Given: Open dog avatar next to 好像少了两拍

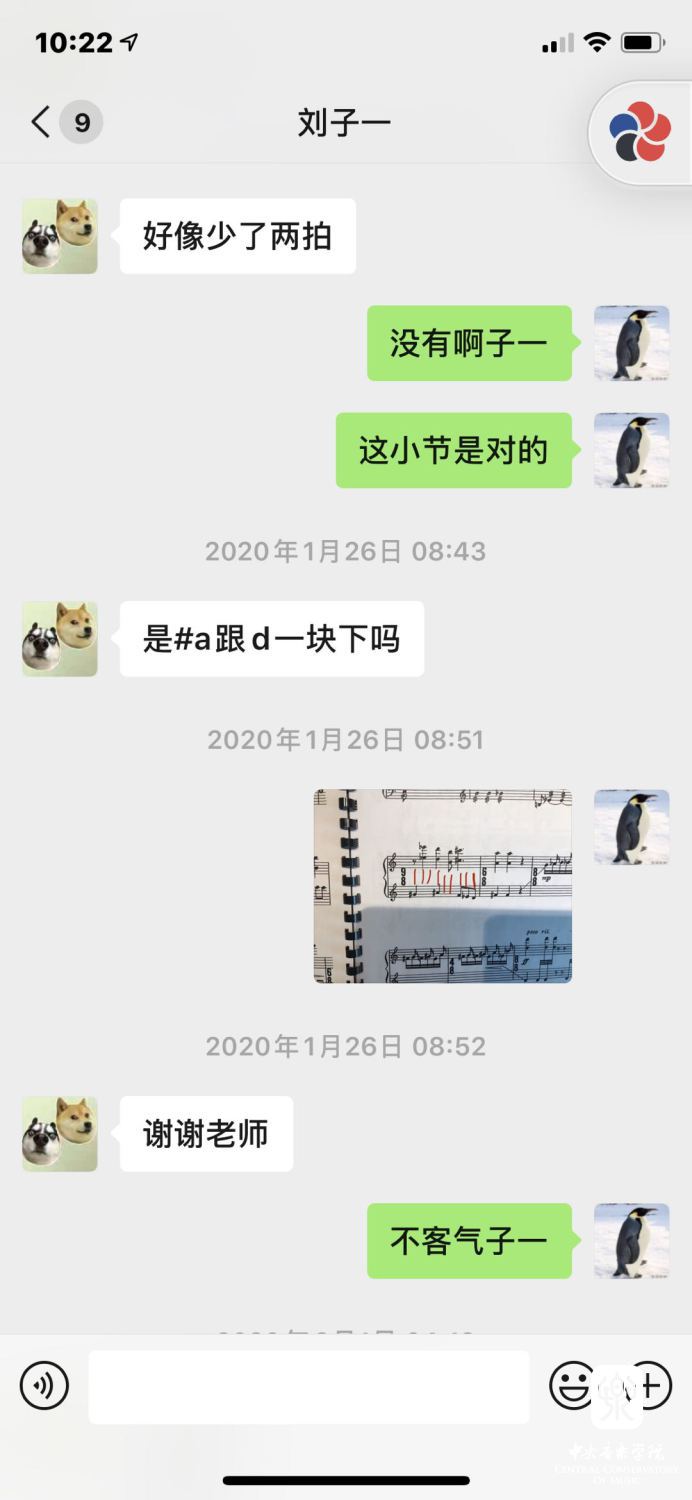Looking at the screenshot, I should tap(60, 236).
